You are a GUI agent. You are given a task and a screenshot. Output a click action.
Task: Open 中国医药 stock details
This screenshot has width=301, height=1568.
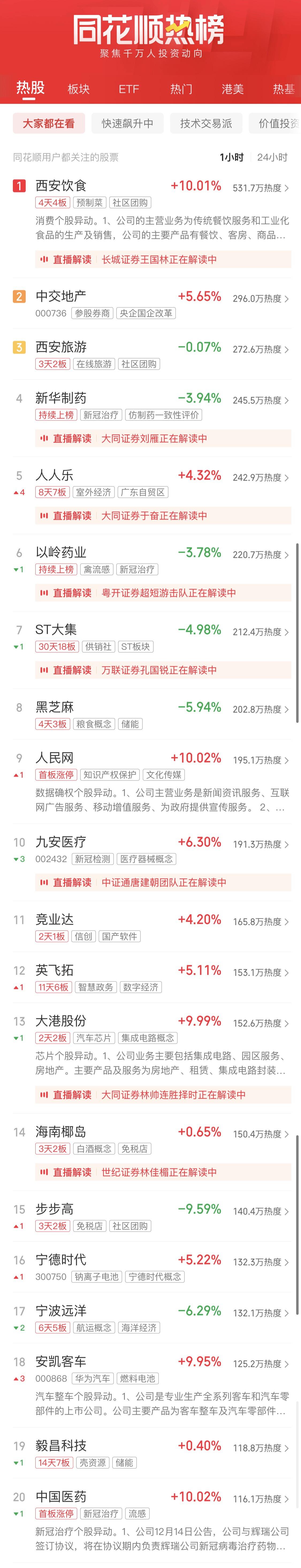(61, 1497)
